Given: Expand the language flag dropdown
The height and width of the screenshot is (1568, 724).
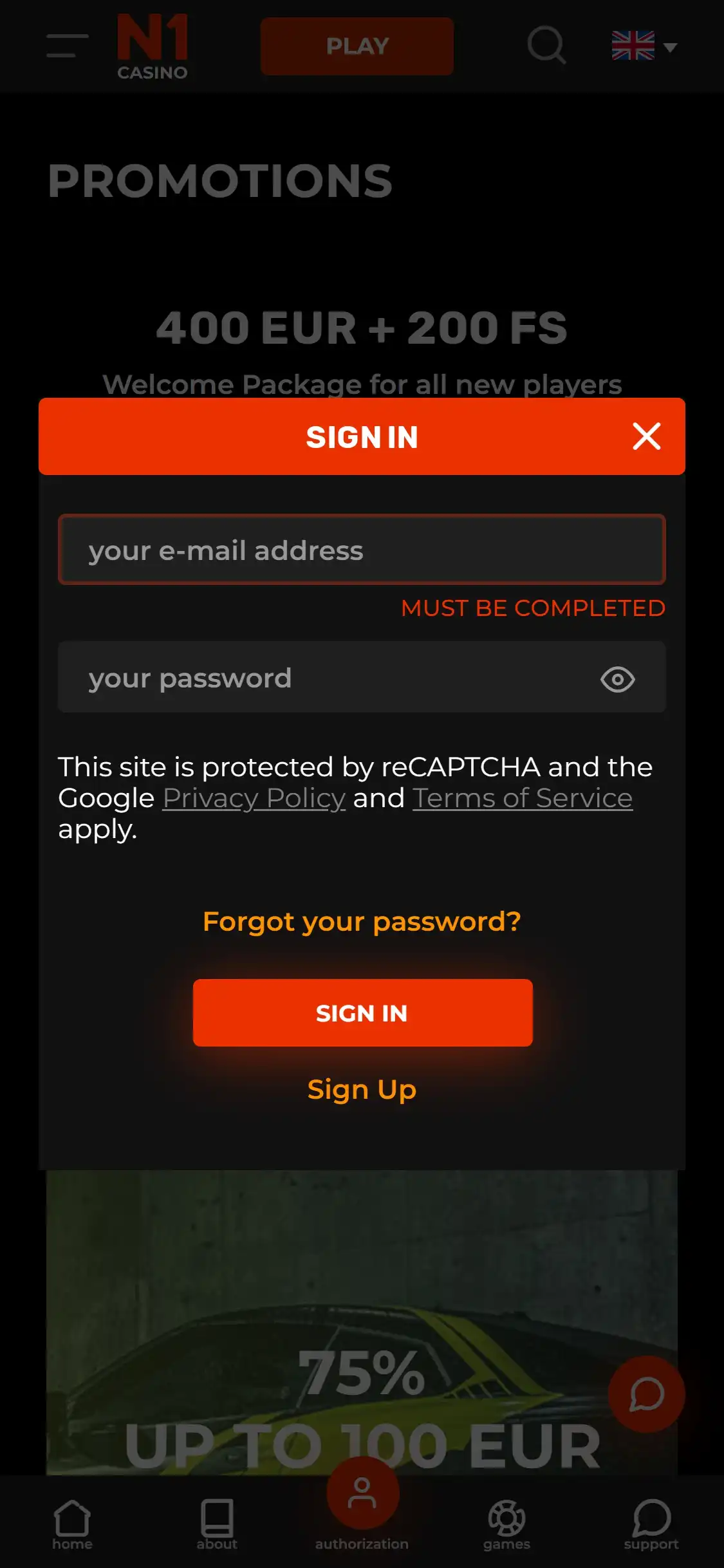Looking at the screenshot, I should [x=644, y=46].
